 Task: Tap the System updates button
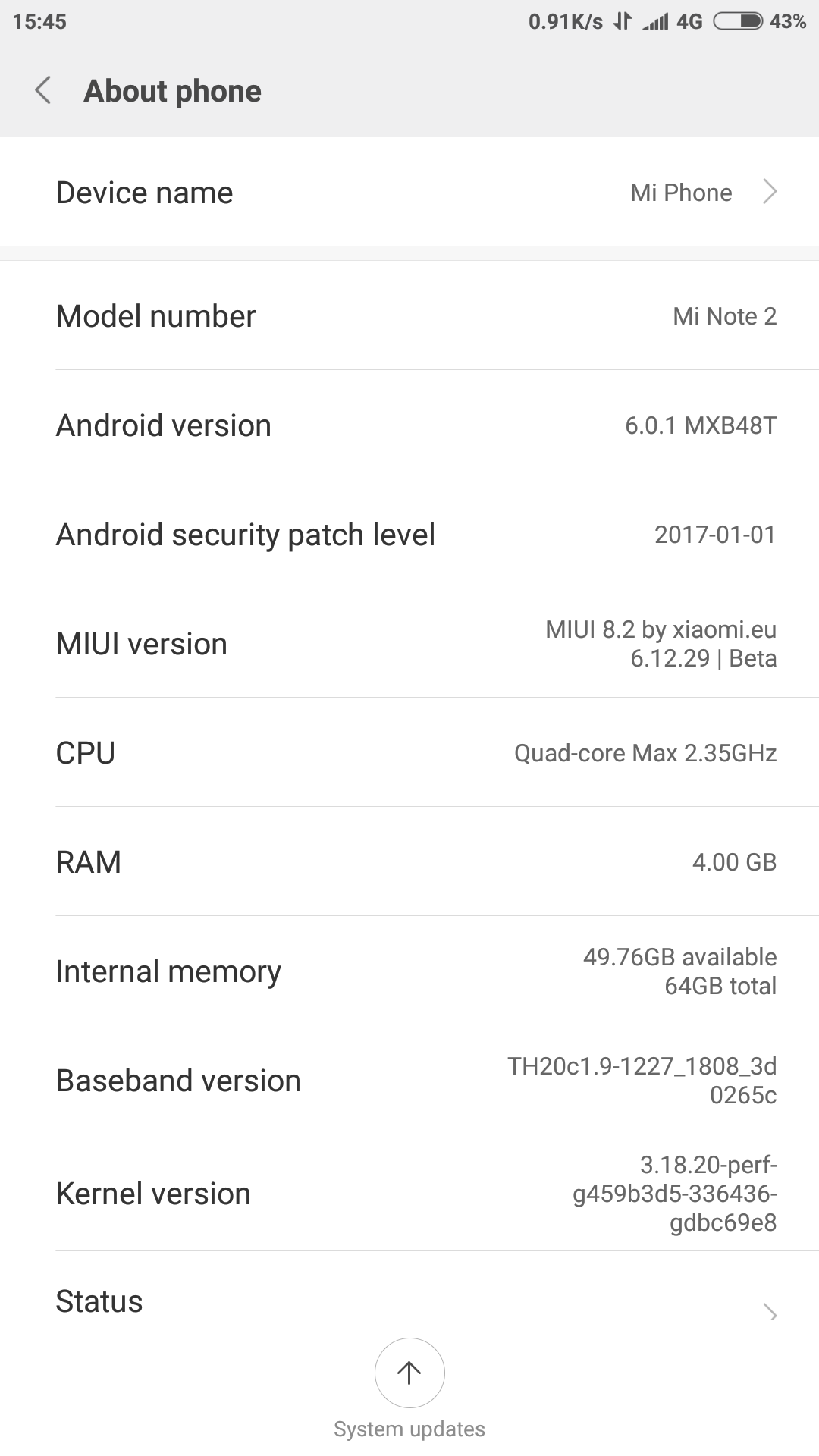coord(409,1389)
